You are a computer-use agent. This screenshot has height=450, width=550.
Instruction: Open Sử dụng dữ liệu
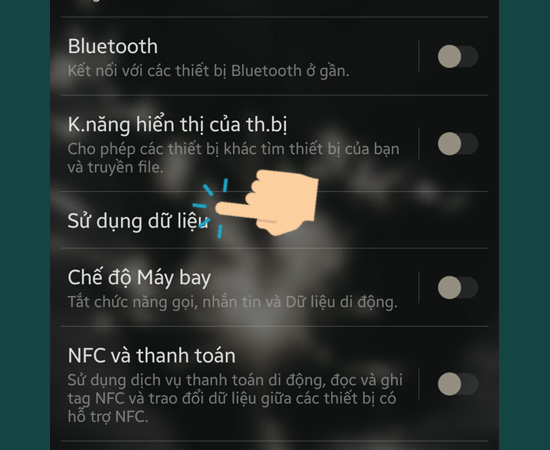click(x=274, y=220)
